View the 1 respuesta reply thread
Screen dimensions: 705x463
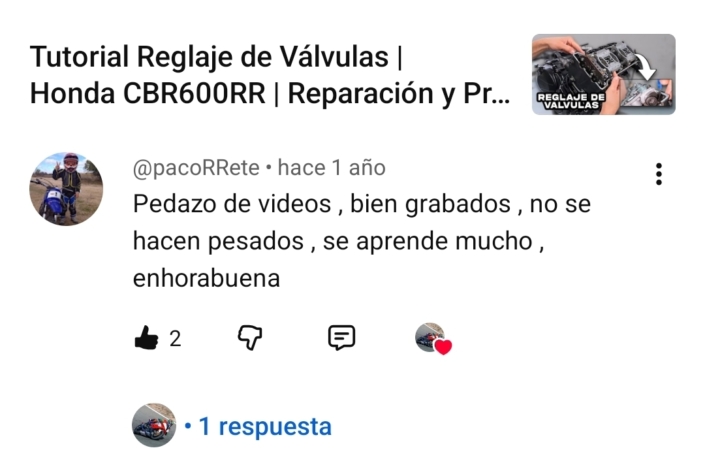pyautogui.click(x=264, y=427)
